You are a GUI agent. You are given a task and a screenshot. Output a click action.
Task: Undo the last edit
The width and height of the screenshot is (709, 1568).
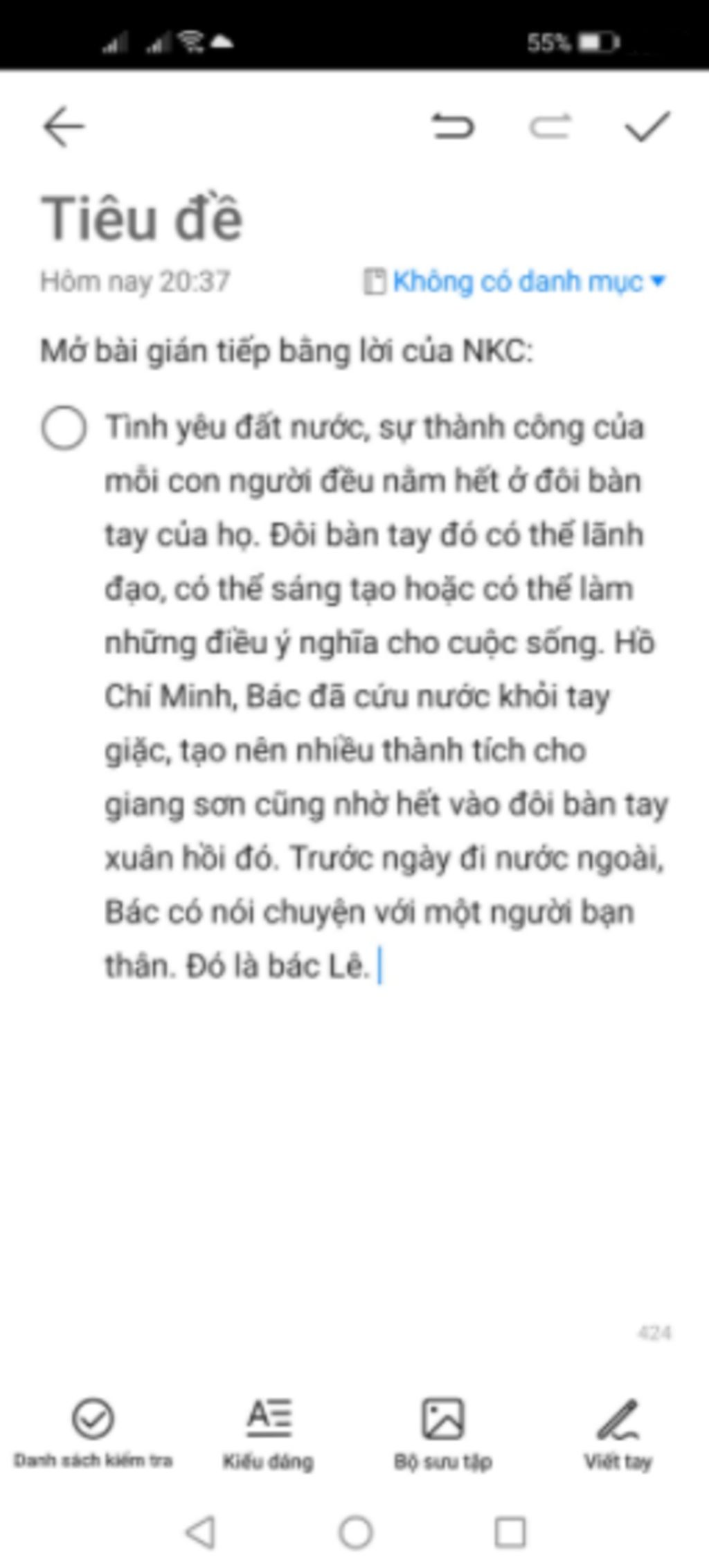click(x=453, y=127)
